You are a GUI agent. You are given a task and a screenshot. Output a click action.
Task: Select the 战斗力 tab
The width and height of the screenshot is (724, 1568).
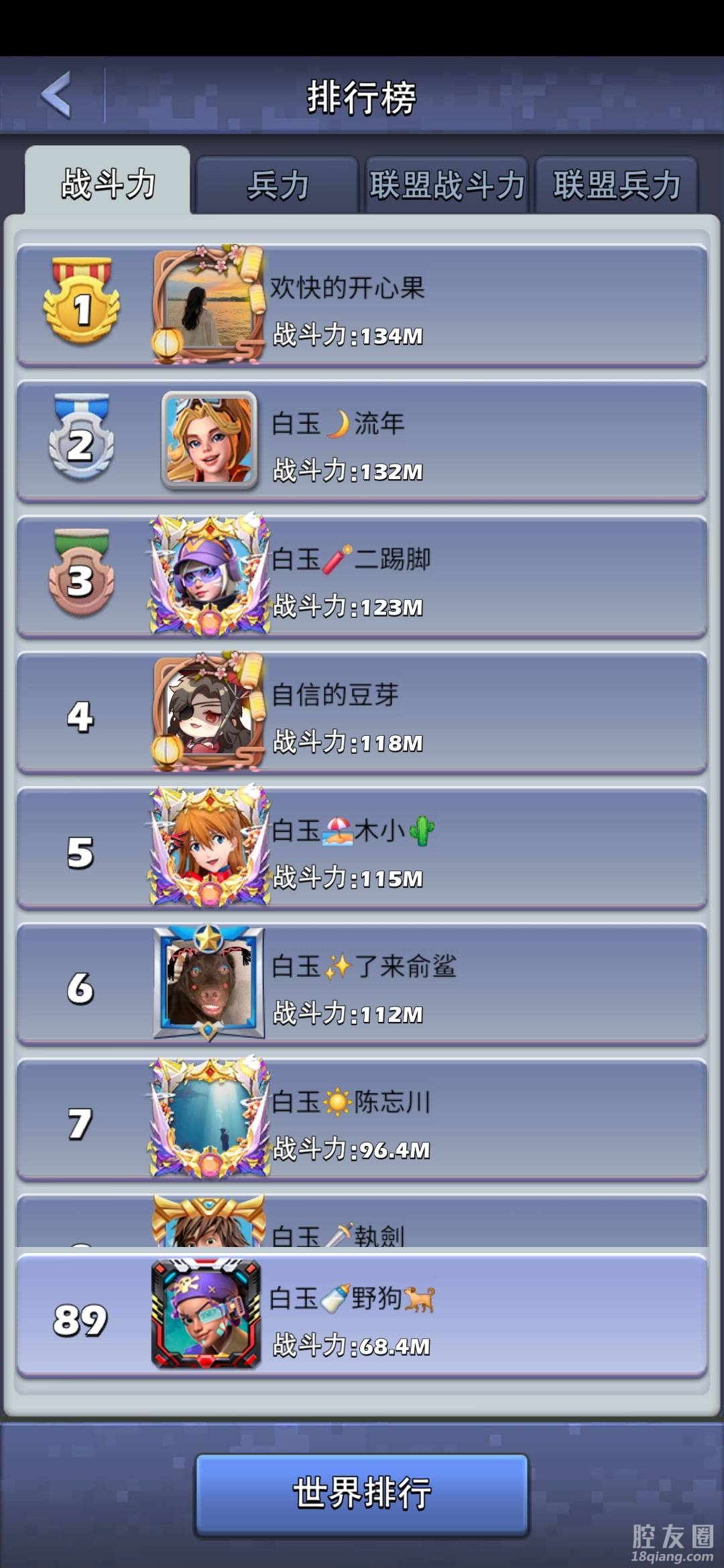[x=108, y=182]
